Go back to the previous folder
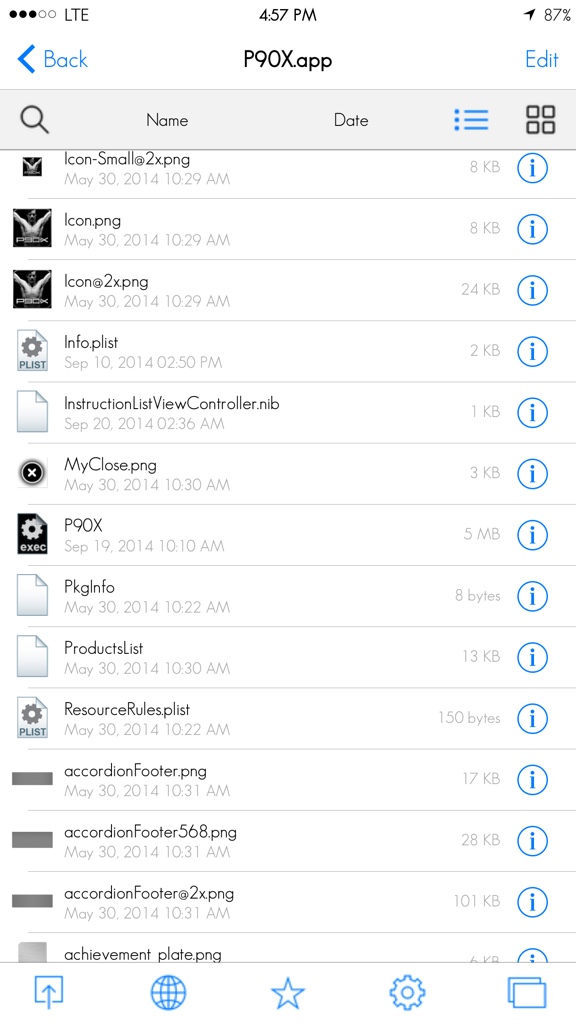This screenshot has width=576, height=1024. pos(52,59)
